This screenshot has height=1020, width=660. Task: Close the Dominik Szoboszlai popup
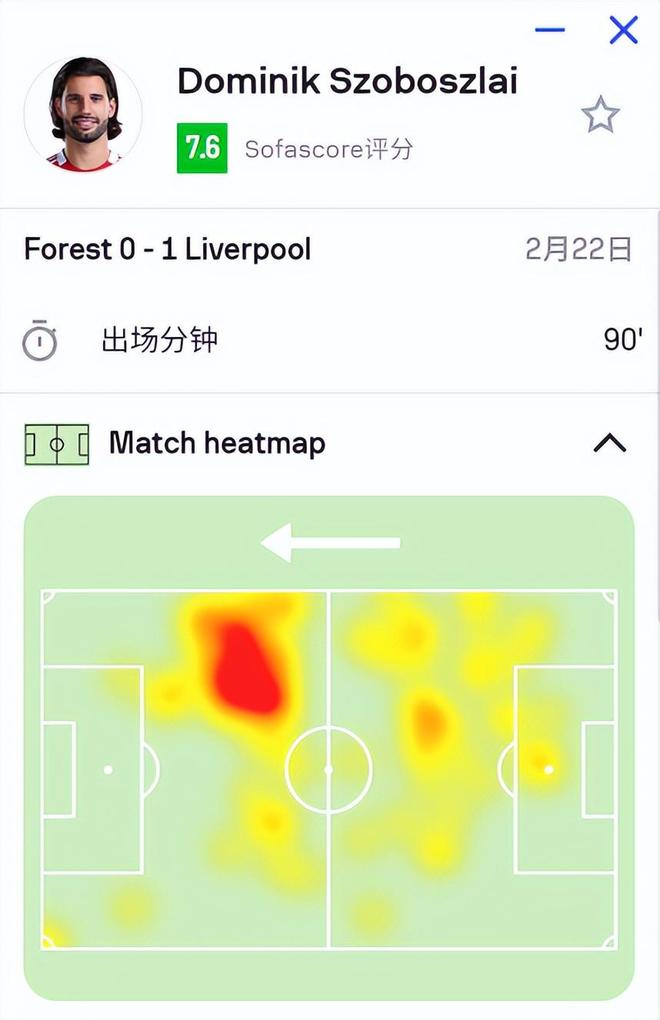point(624,30)
